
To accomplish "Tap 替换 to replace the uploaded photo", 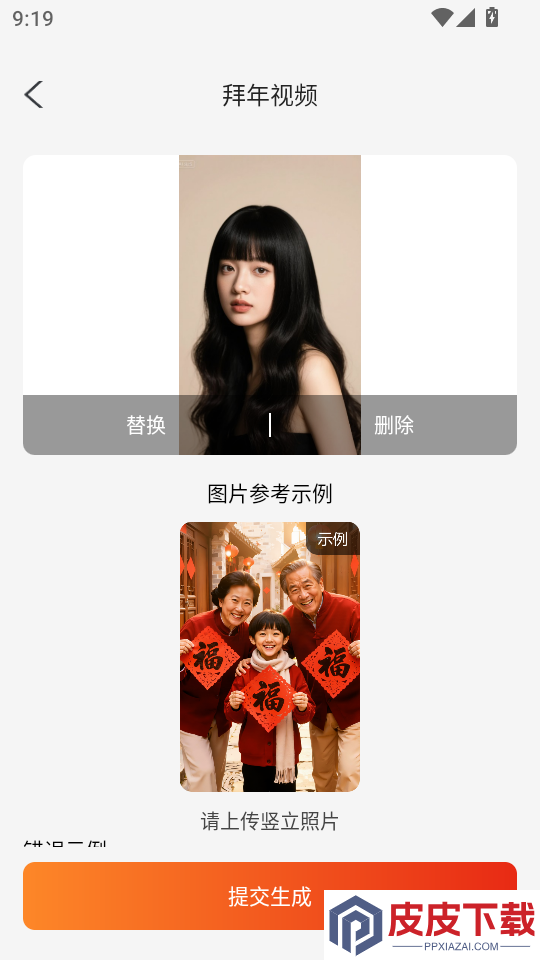I will (x=146, y=425).
